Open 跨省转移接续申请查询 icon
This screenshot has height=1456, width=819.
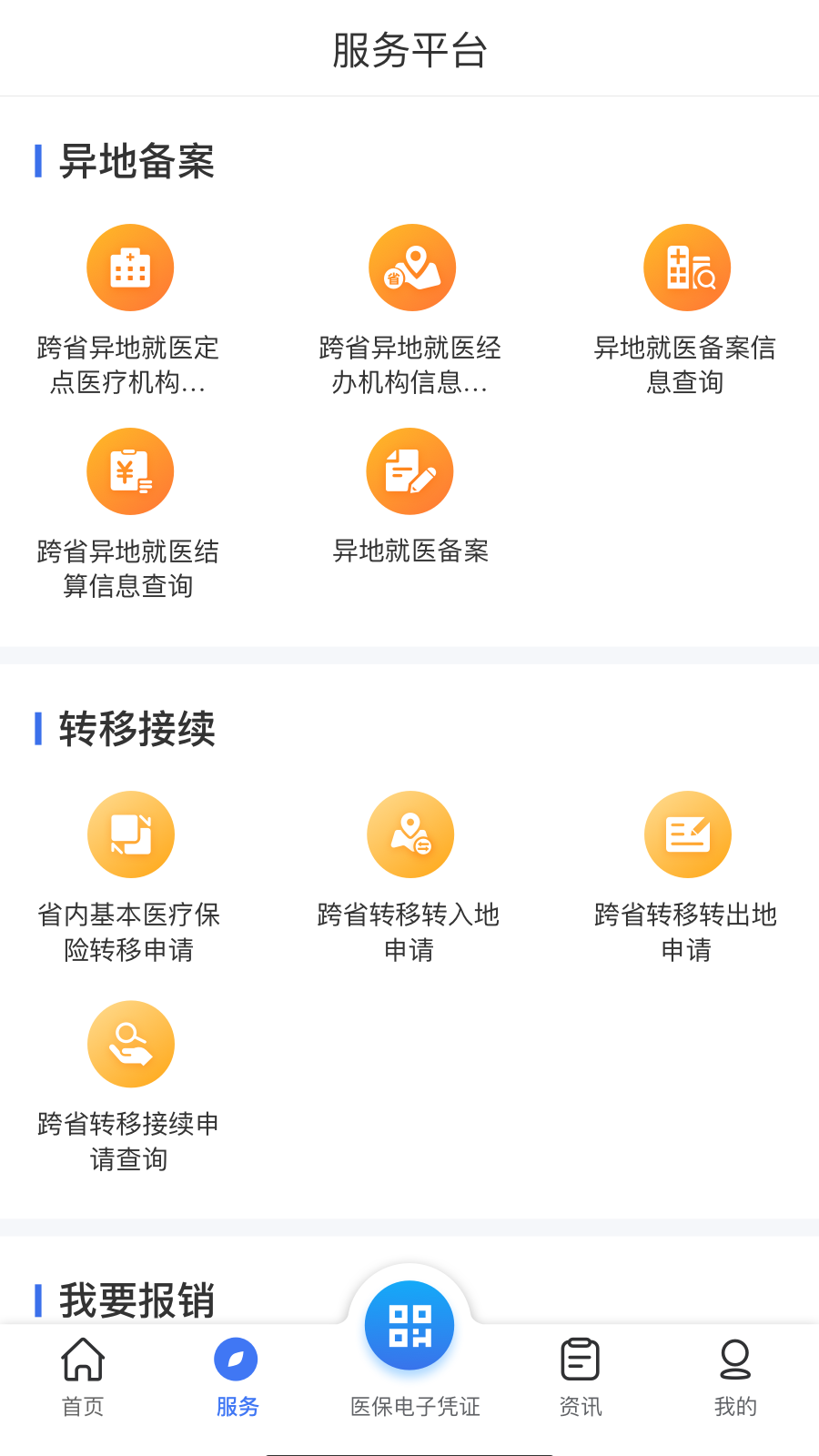pyautogui.click(x=130, y=1043)
